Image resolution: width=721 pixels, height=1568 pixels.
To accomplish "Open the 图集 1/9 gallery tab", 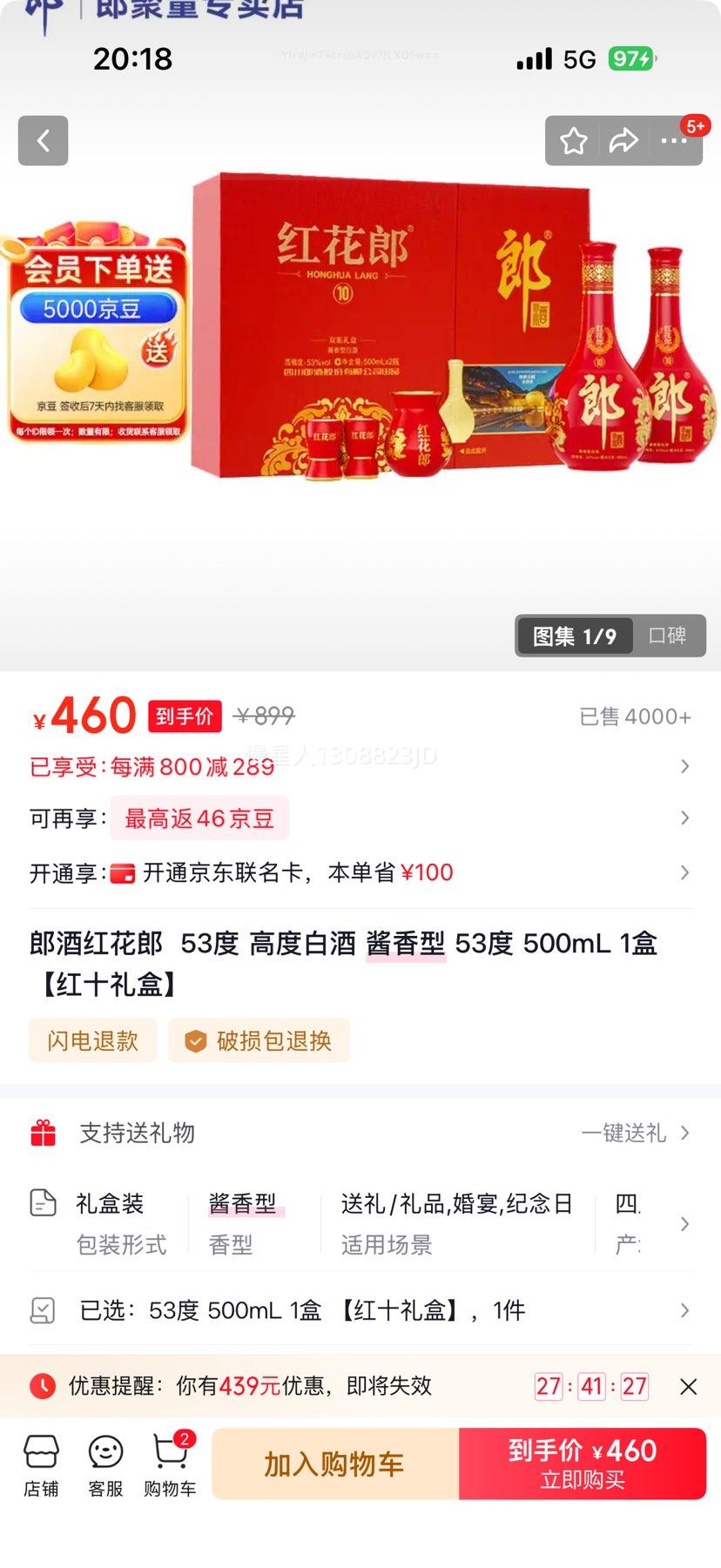I will [x=574, y=636].
